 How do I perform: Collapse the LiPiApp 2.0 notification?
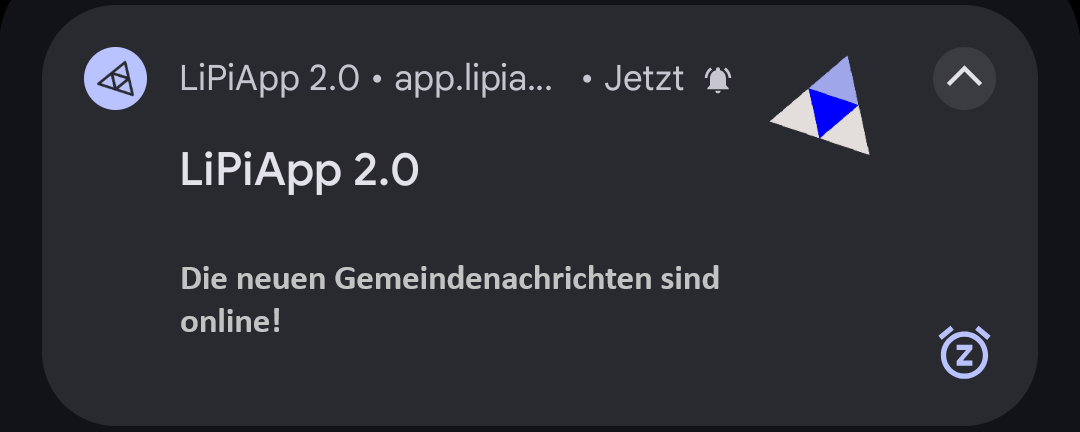click(964, 77)
